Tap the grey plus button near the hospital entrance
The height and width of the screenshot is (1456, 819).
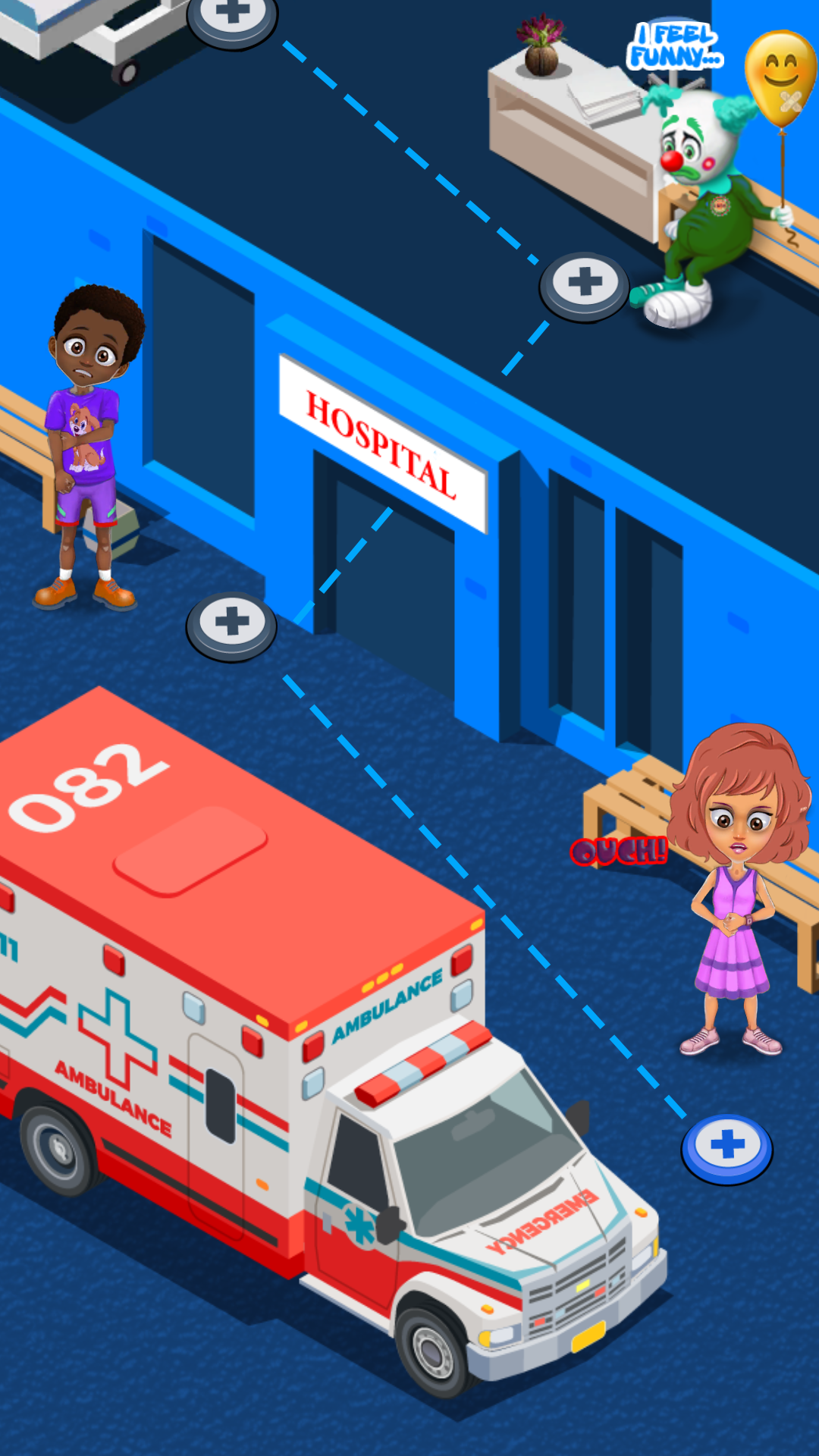click(231, 623)
